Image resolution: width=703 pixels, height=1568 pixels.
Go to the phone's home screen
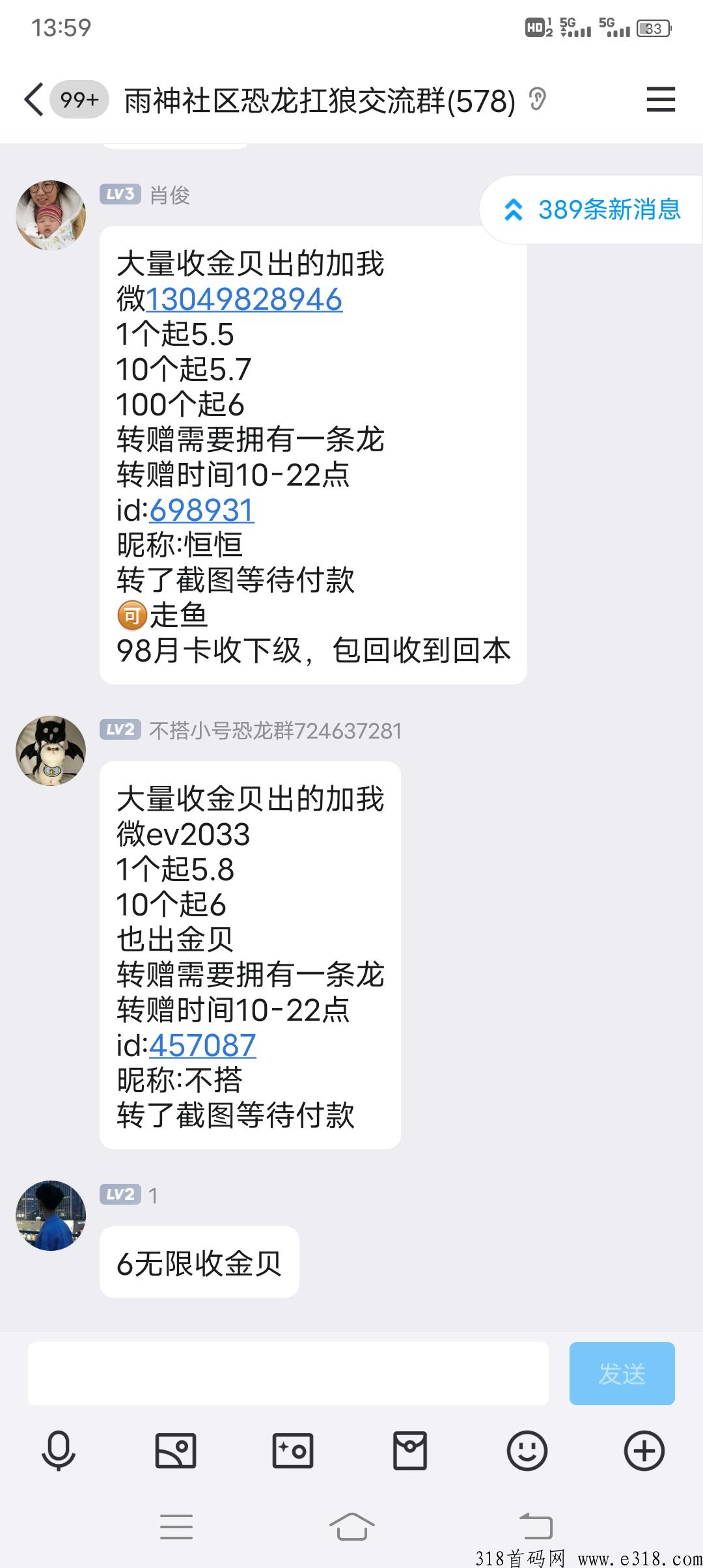[x=351, y=1526]
